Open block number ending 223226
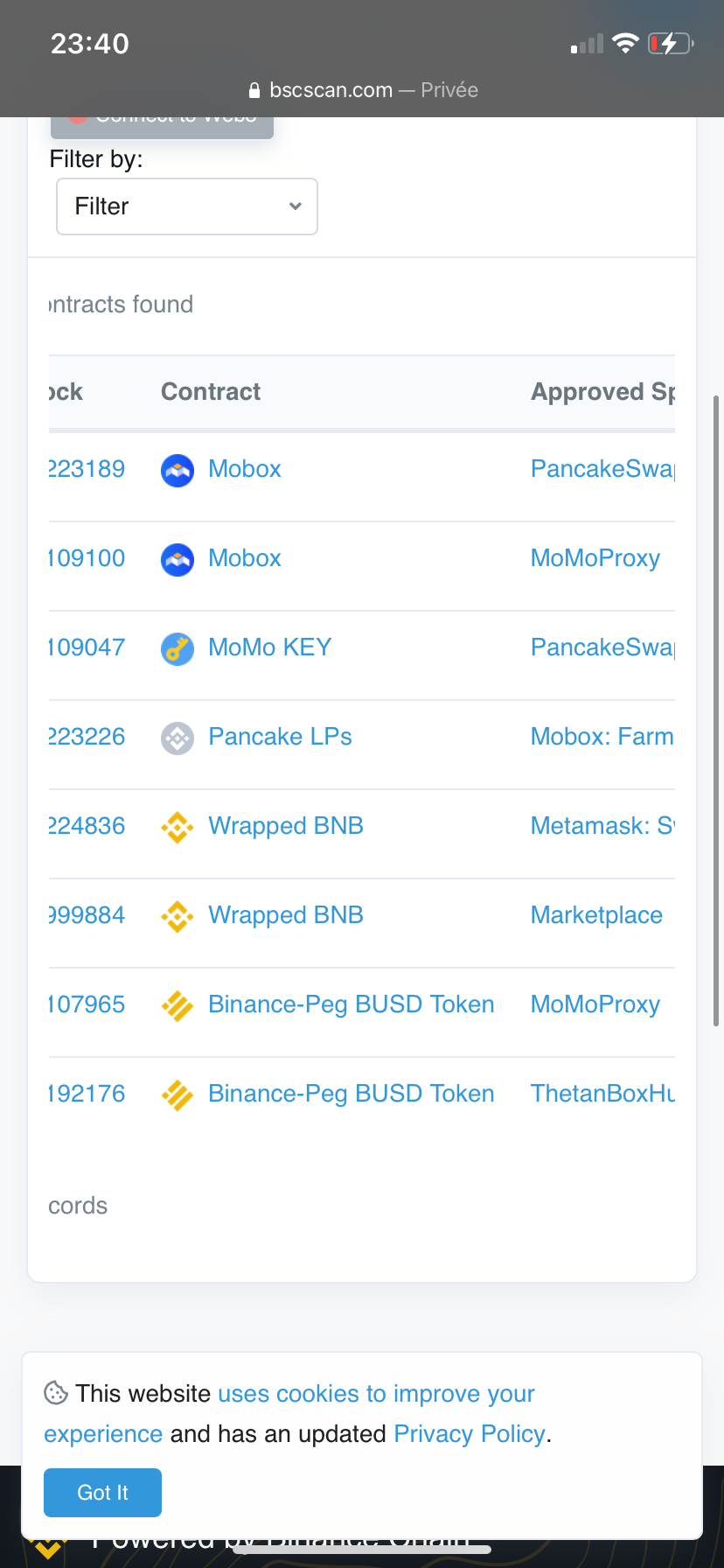 pyautogui.click(x=87, y=737)
